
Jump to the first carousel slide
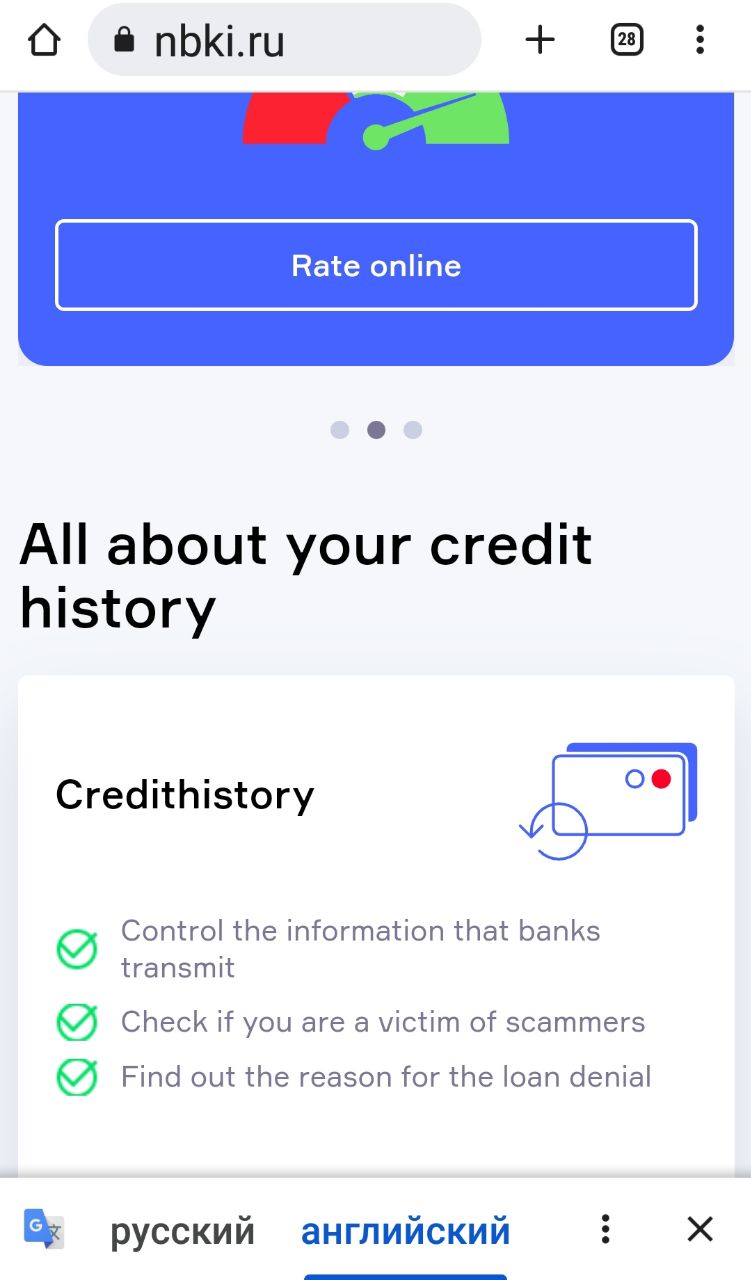(x=340, y=430)
